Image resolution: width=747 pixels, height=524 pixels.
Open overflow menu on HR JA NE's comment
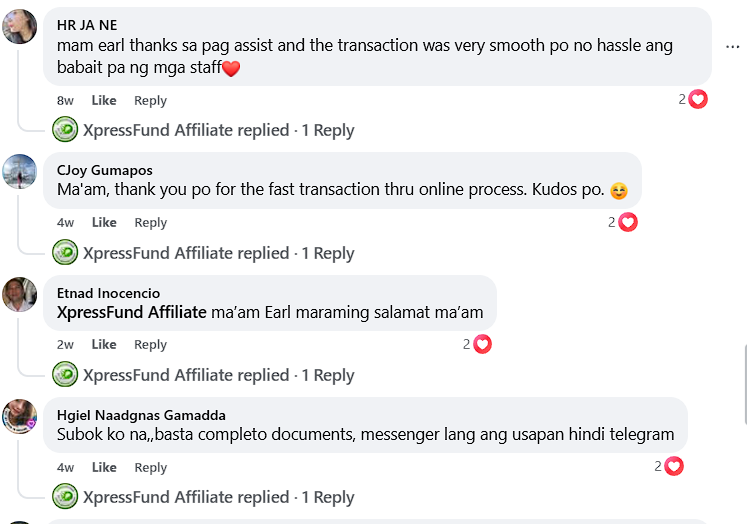click(732, 47)
